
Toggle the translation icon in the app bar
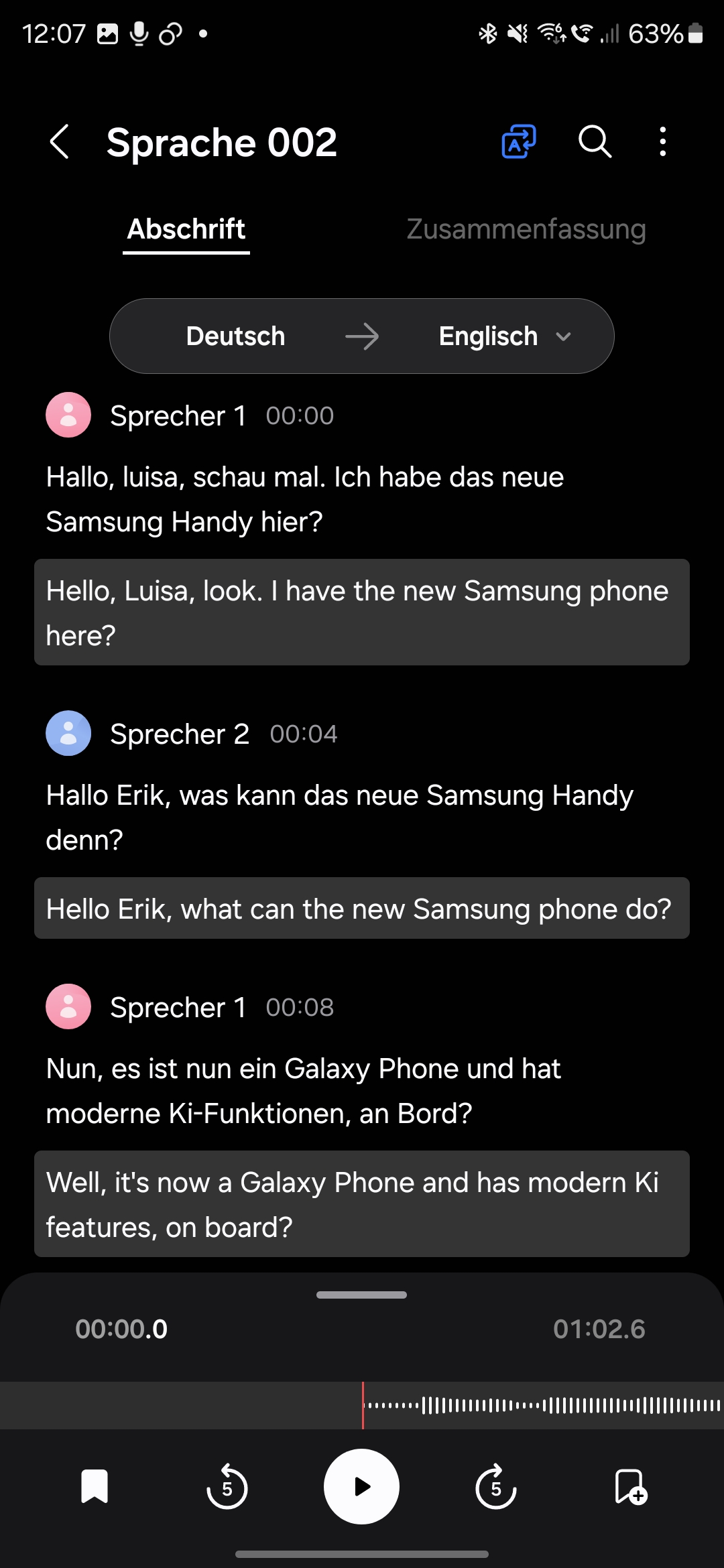(x=520, y=142)
